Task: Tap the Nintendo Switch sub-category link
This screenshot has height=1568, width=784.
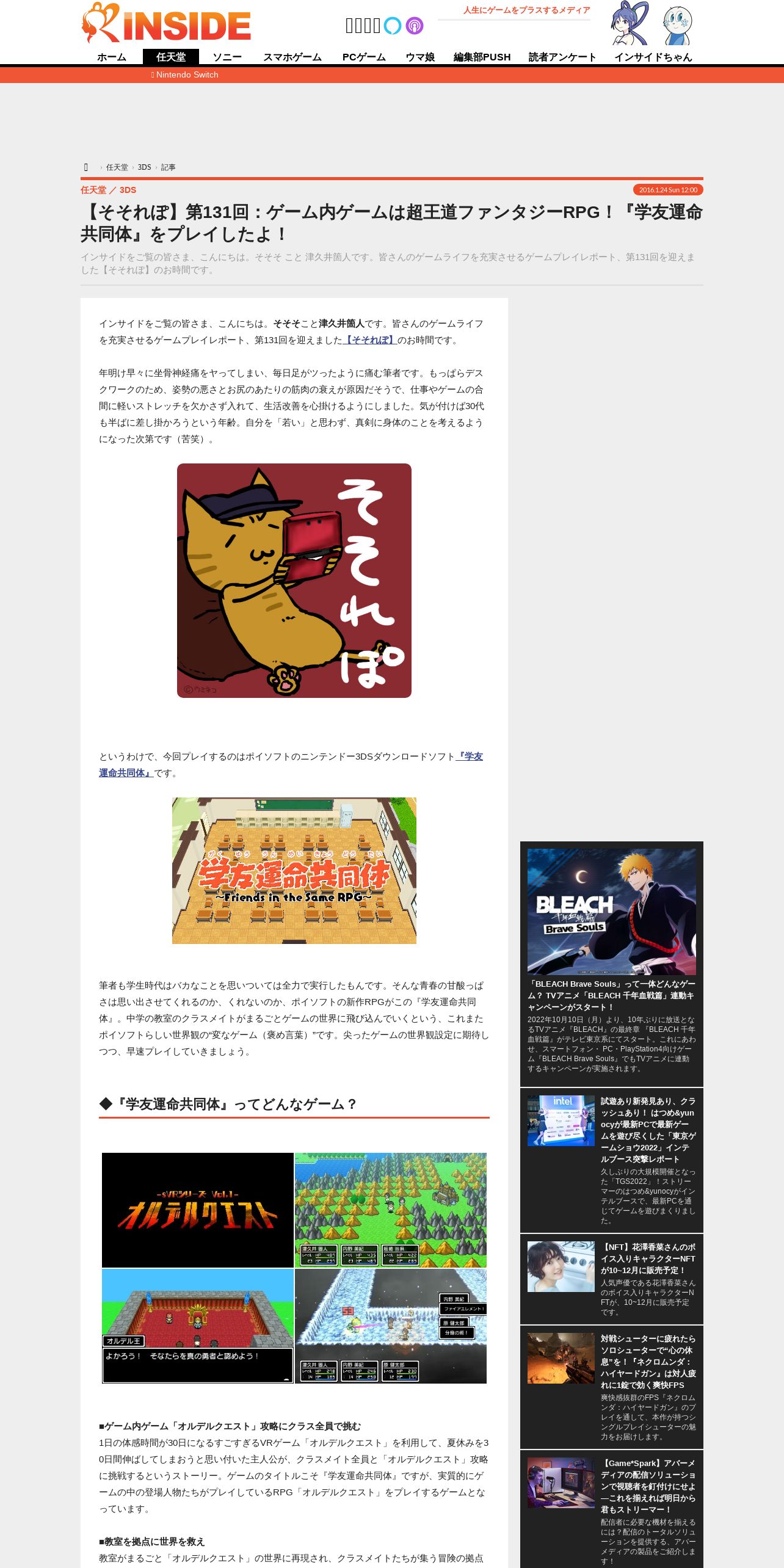Action: (x=185, y=74)
